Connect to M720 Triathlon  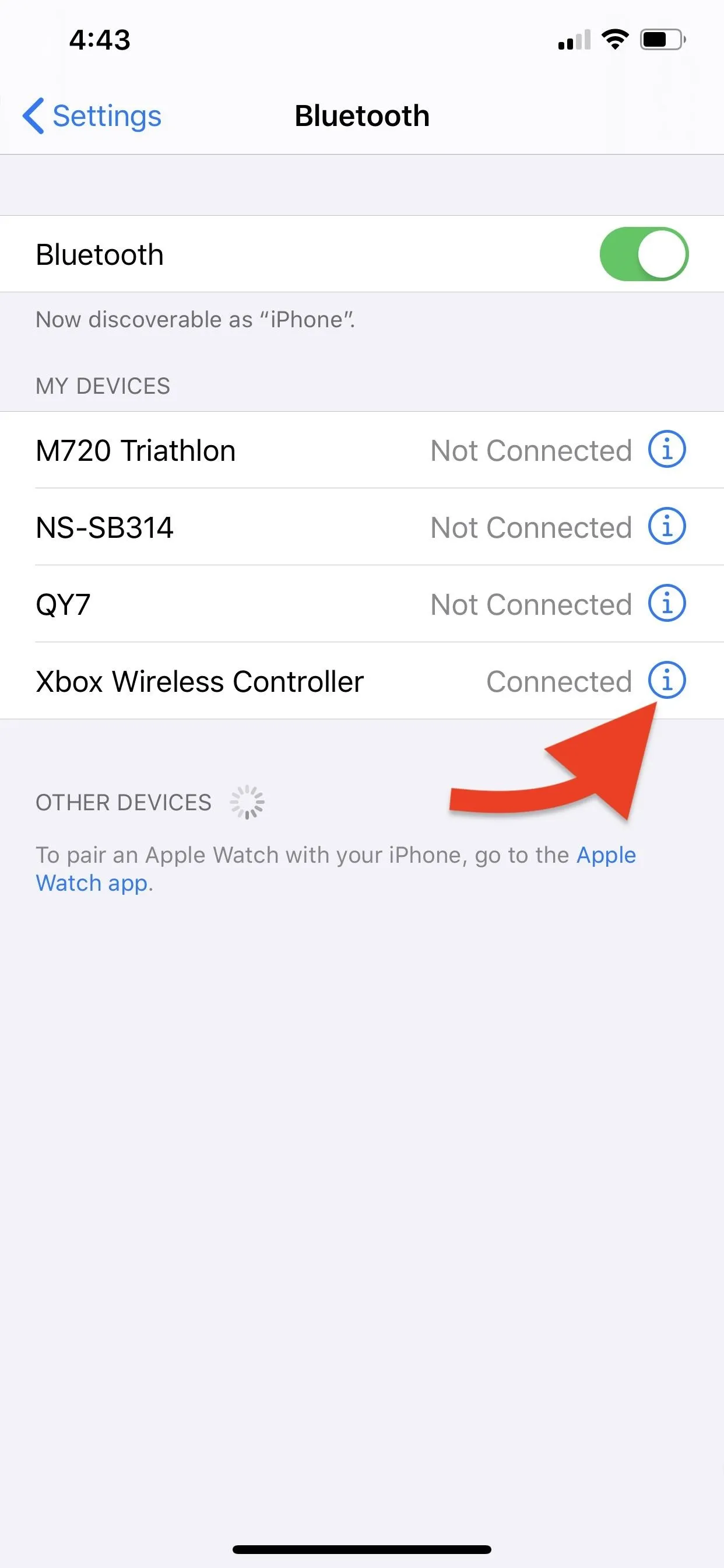click(243, 450)
